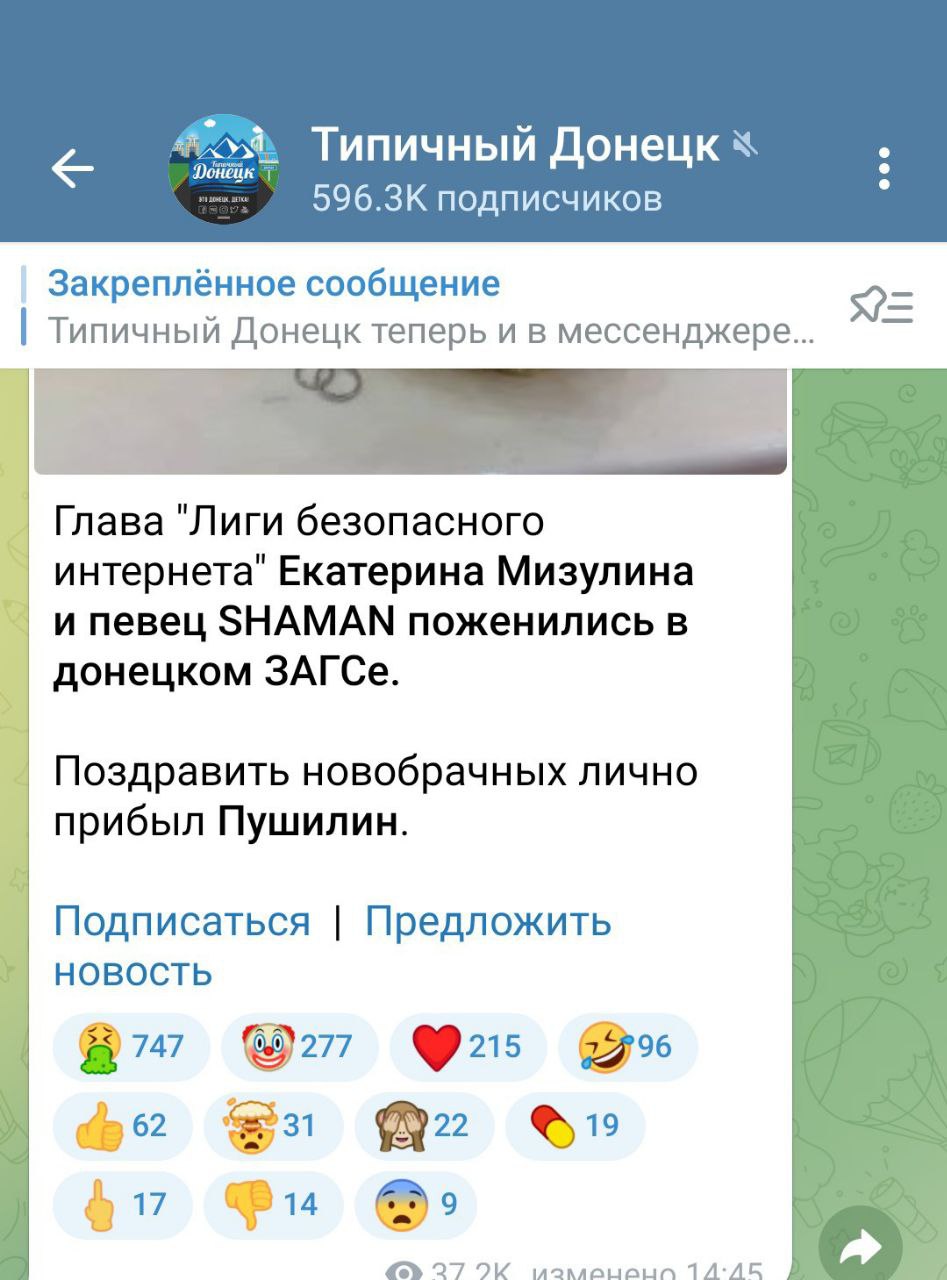The height and width of the screenshot is (1280, 947).
Task: Open the three-dot overflow menu
Action: tap(883, 169)
